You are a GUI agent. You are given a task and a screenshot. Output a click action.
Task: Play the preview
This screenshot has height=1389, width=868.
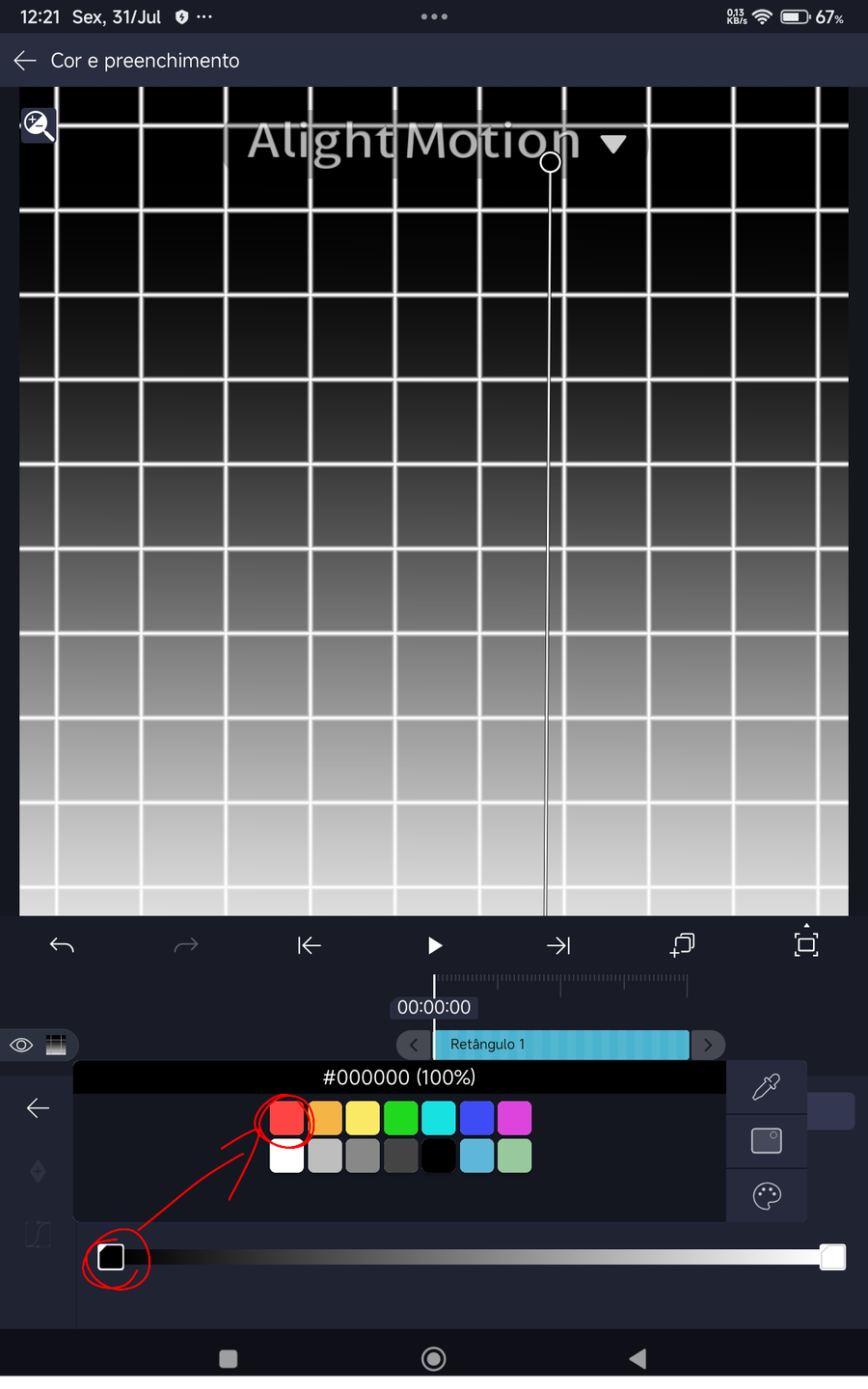click(x=435, y=945)
